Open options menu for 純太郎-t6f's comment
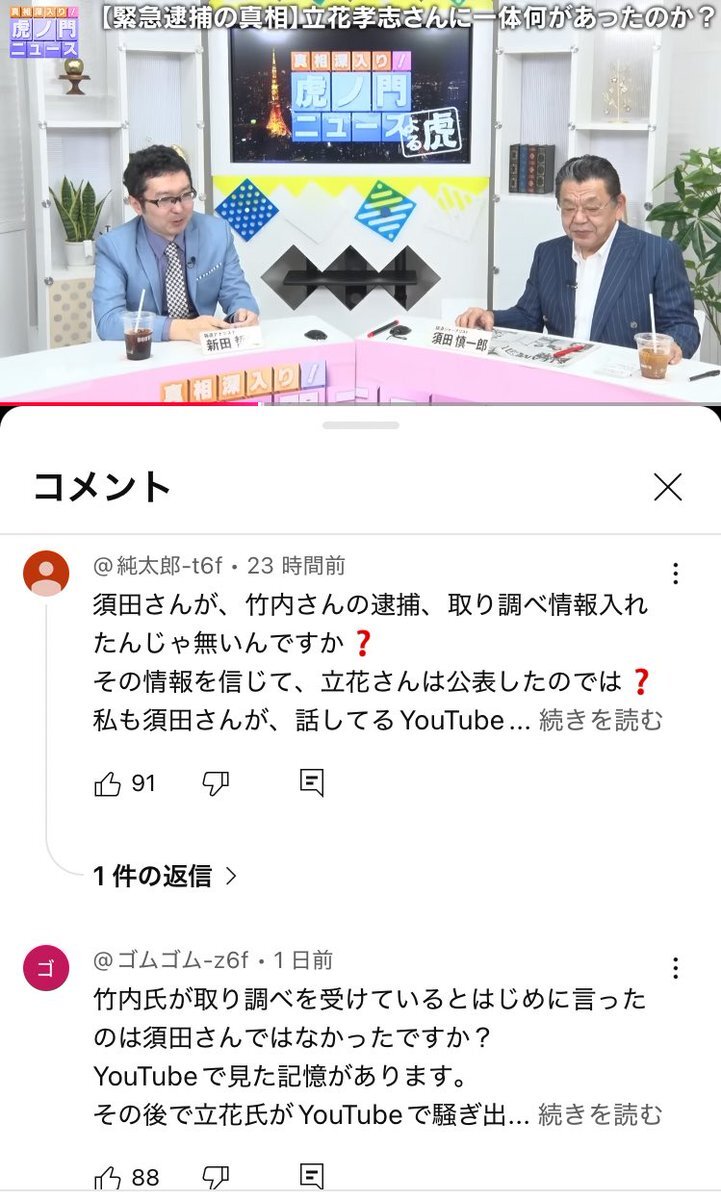The height and width of the screenshot is (1200, 721). coord(676,573)
